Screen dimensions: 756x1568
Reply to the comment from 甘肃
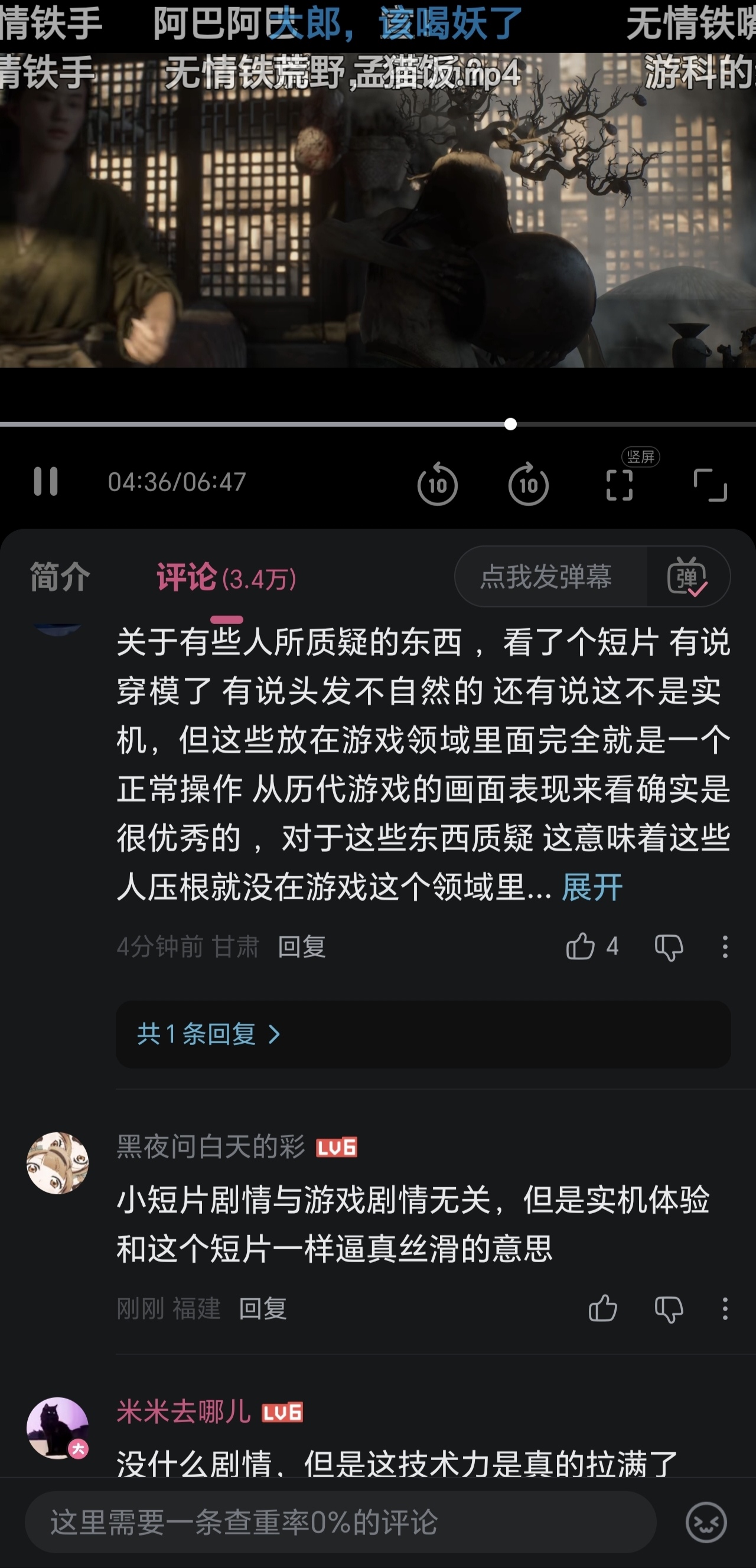302,946
